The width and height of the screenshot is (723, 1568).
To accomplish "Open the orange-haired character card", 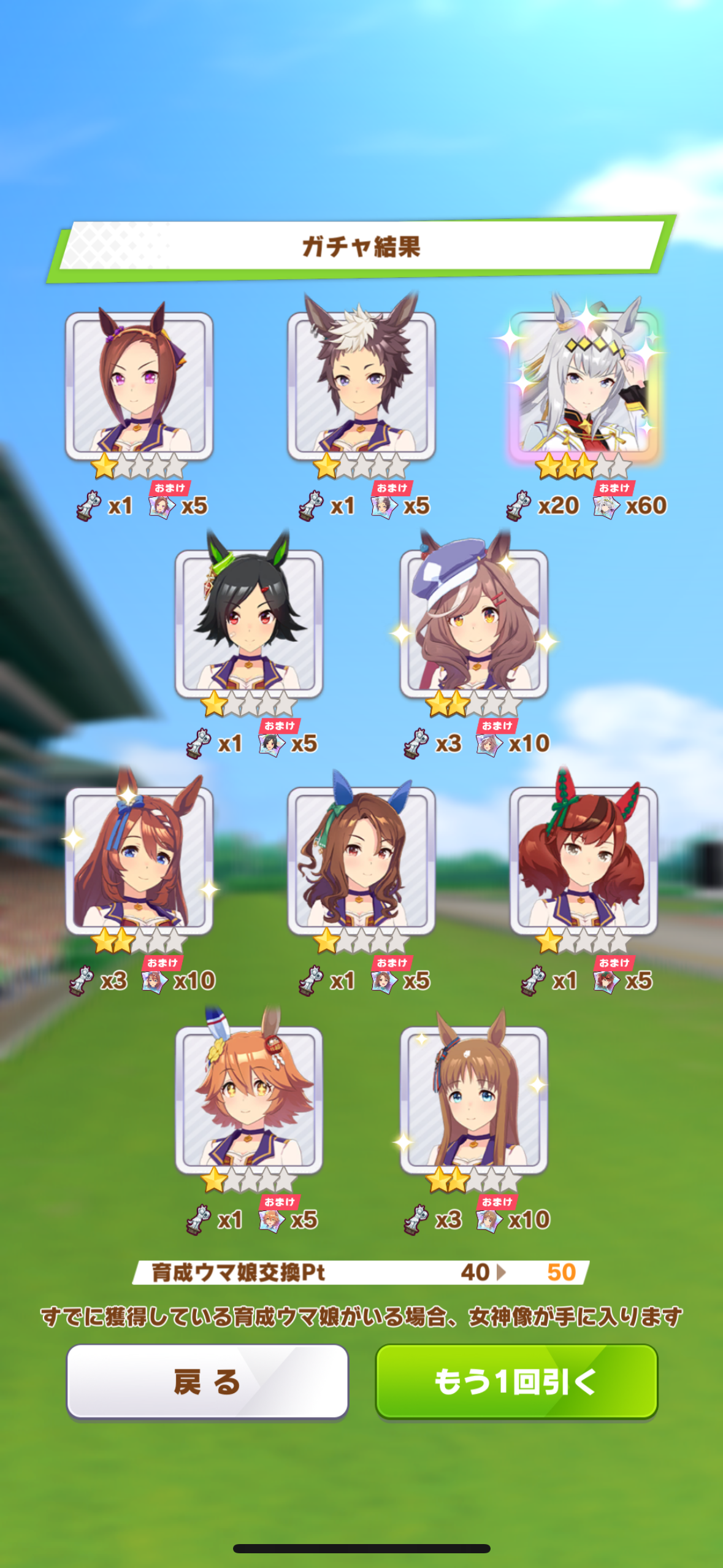I will click(x=249, y=1099).
